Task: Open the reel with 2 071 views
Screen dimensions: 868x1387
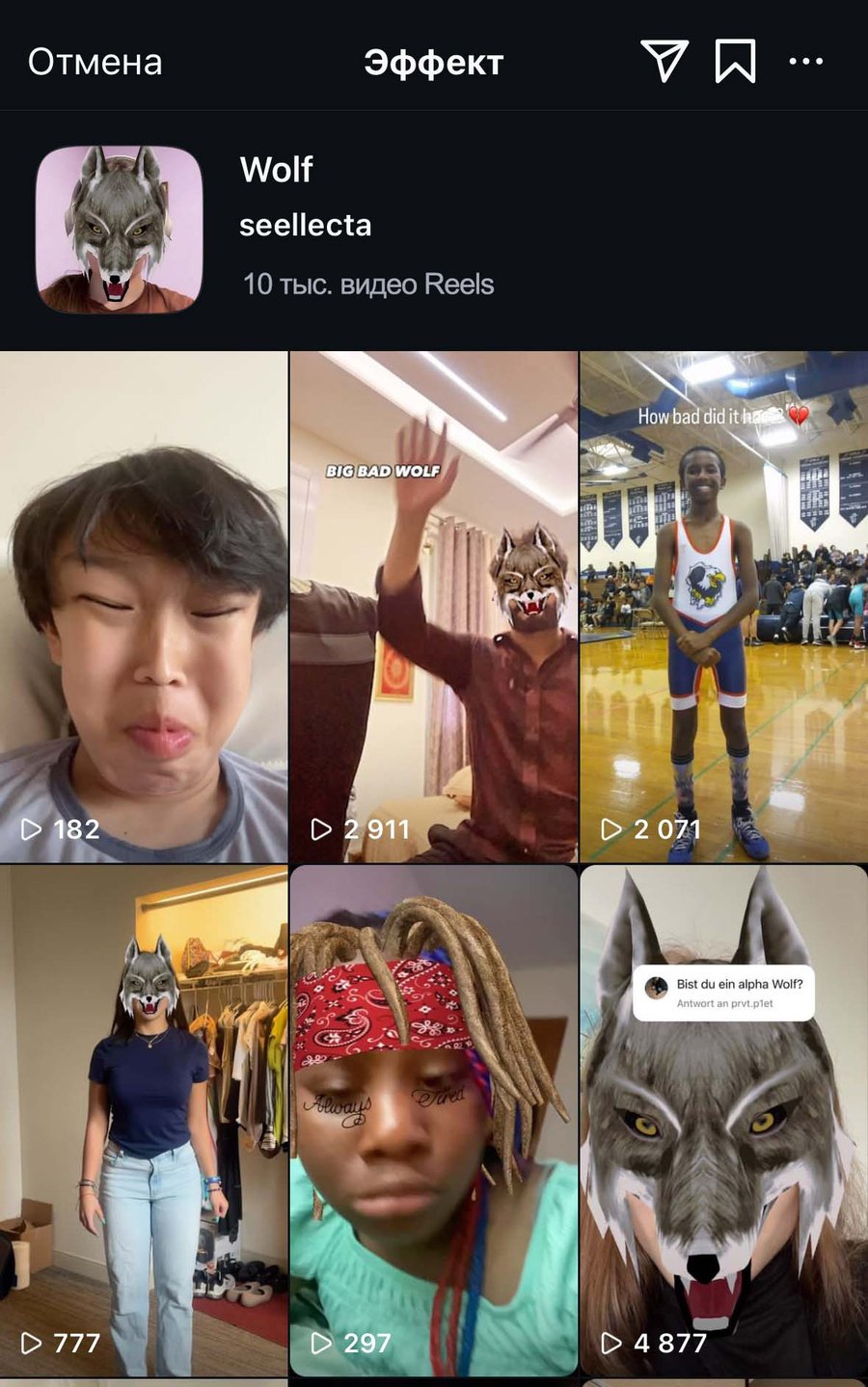Action: (723, 608)
